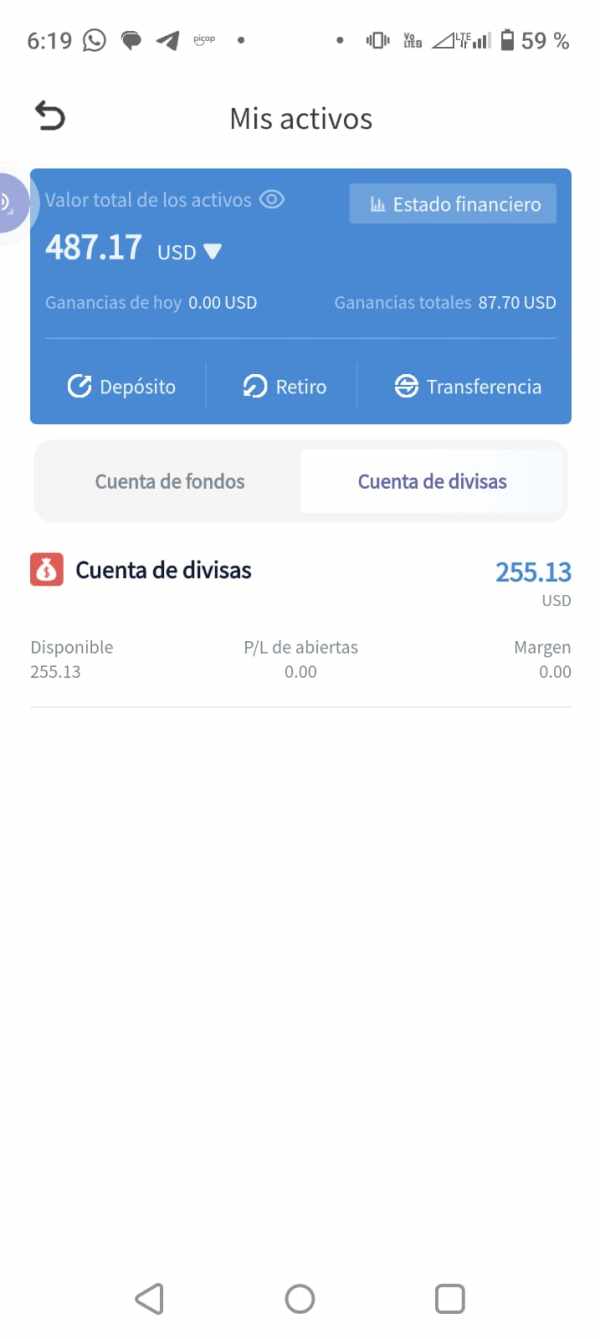Image resolution: width=600 pixels, height=1339 pixels.
Task: Switch to the Cuenta de fondos tab
Action: (x=169, y=482)
